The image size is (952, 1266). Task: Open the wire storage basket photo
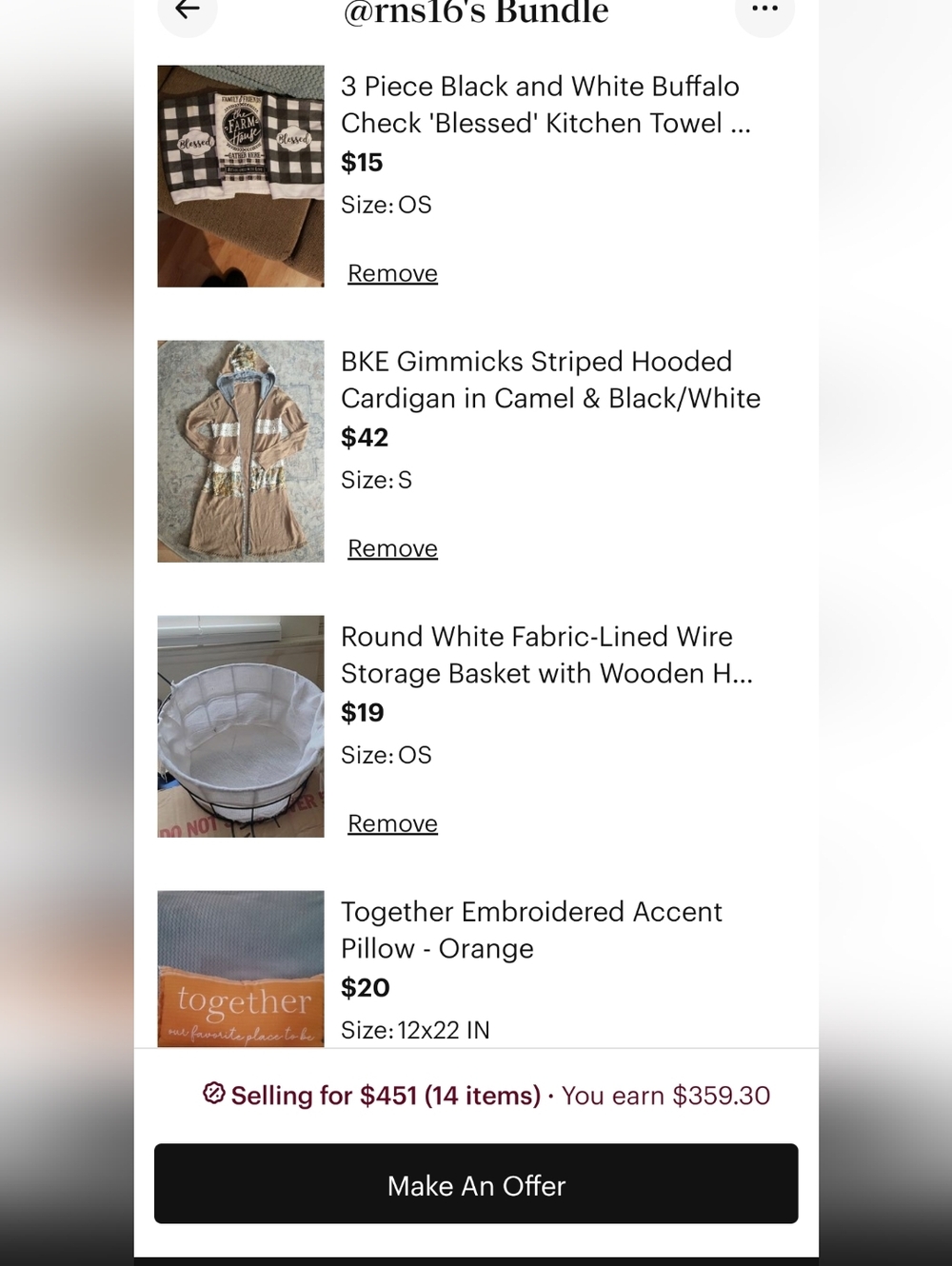pyautogui.click(x=241, y=726)
